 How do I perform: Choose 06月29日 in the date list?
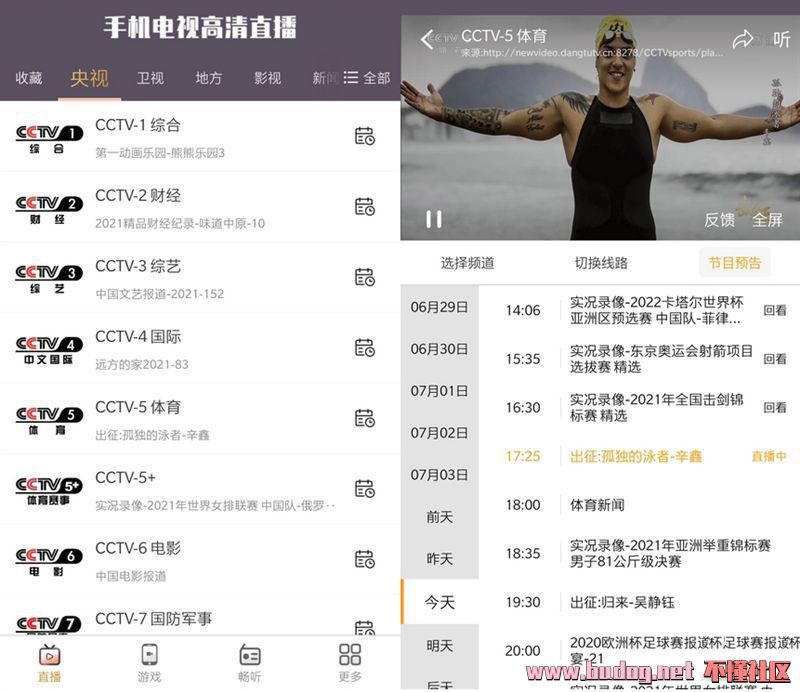tap(440, 307)
